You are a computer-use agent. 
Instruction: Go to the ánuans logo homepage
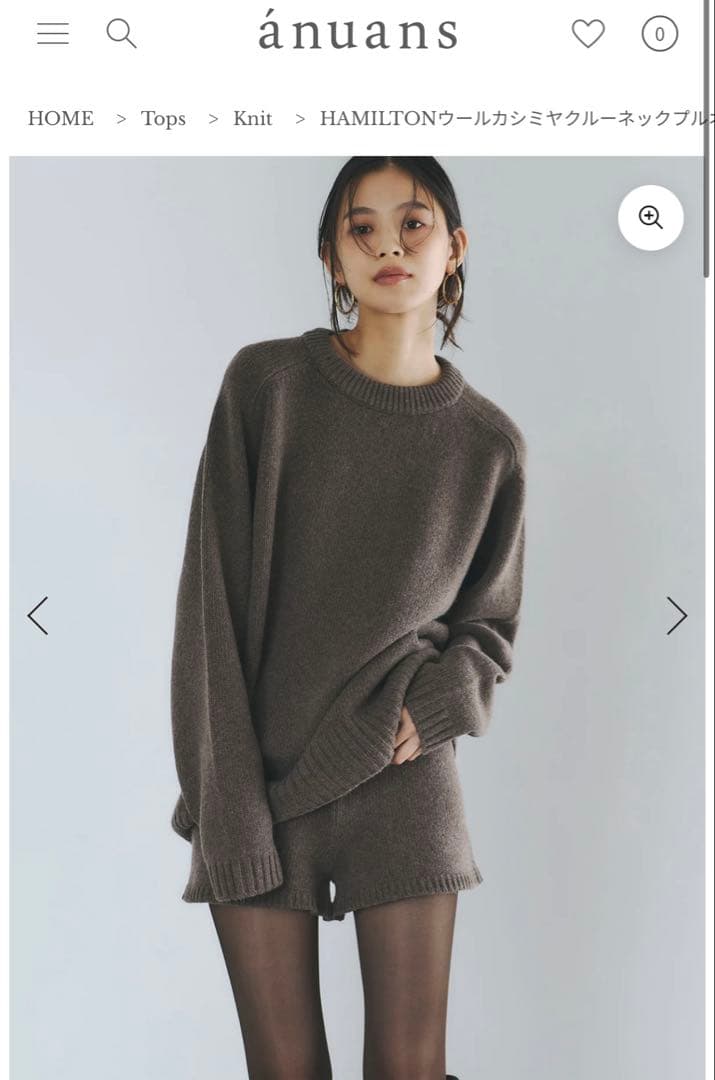pyautogui.click(x=358, y=32)
